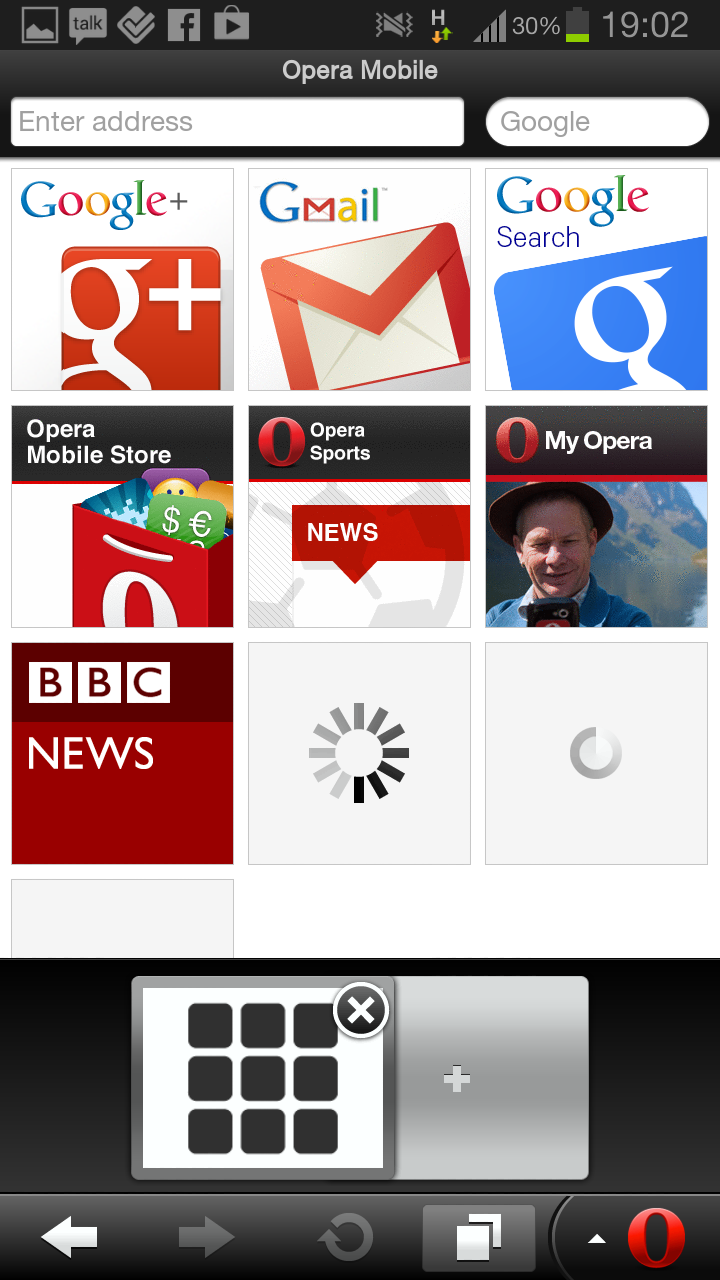Select the Google Search speed dial tile

tap(596, 280)
